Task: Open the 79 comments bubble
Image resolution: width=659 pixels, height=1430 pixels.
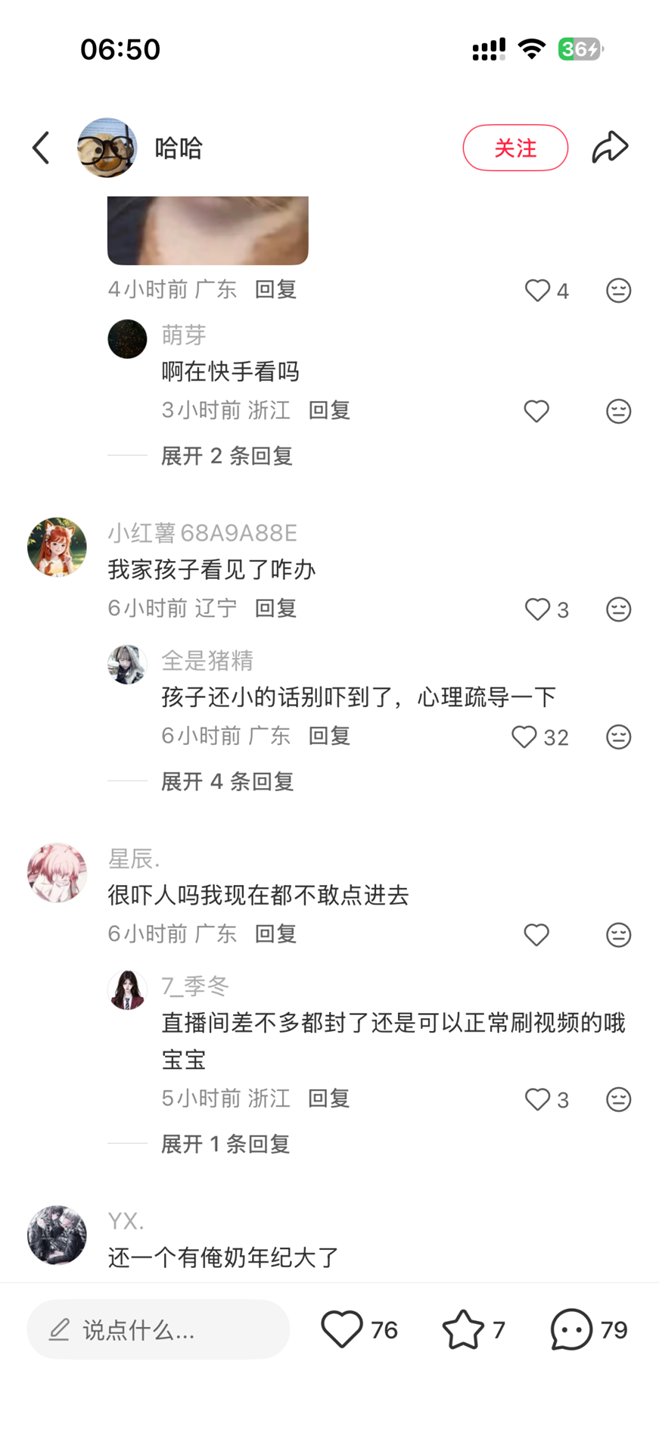Action: point(572,1329)
